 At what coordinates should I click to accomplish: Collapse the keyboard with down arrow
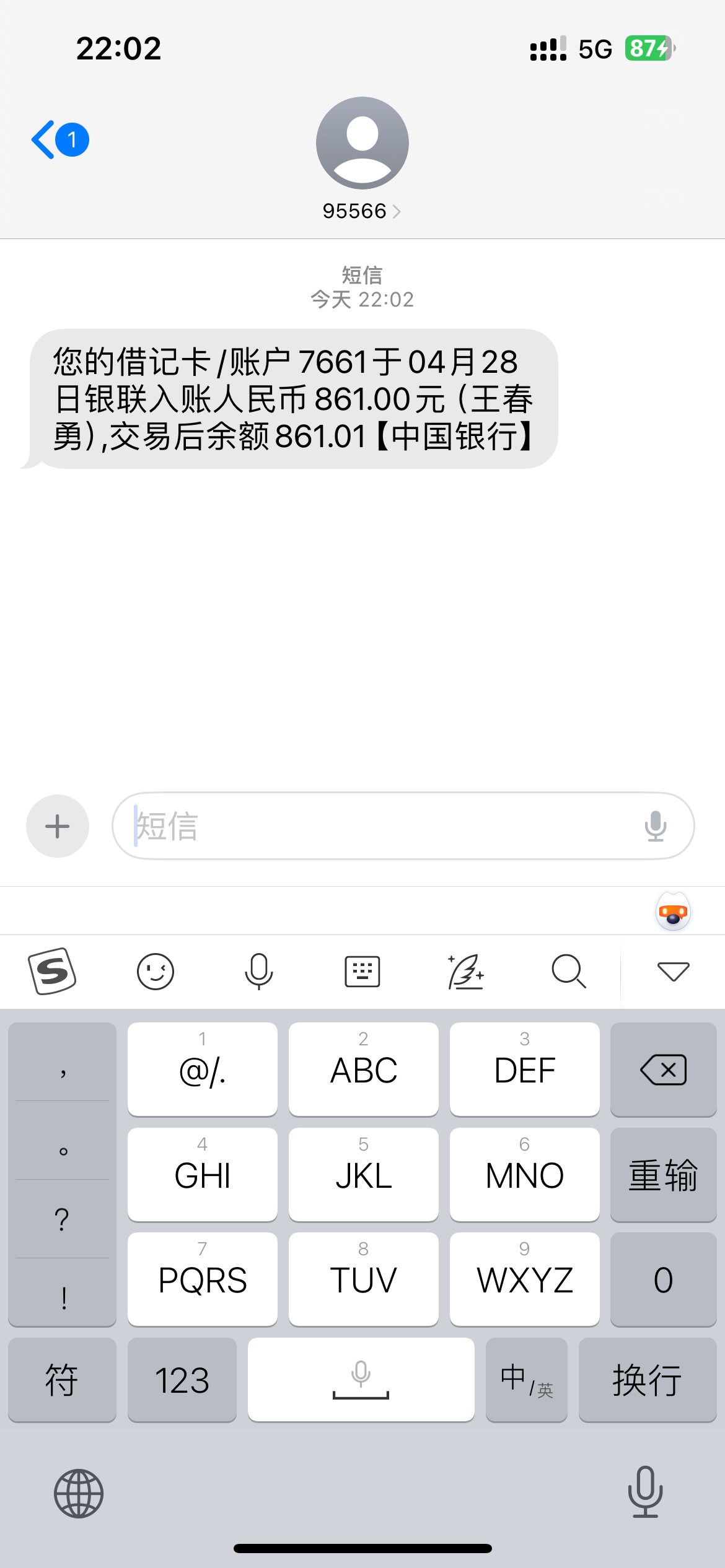click(x=673, y=971)
